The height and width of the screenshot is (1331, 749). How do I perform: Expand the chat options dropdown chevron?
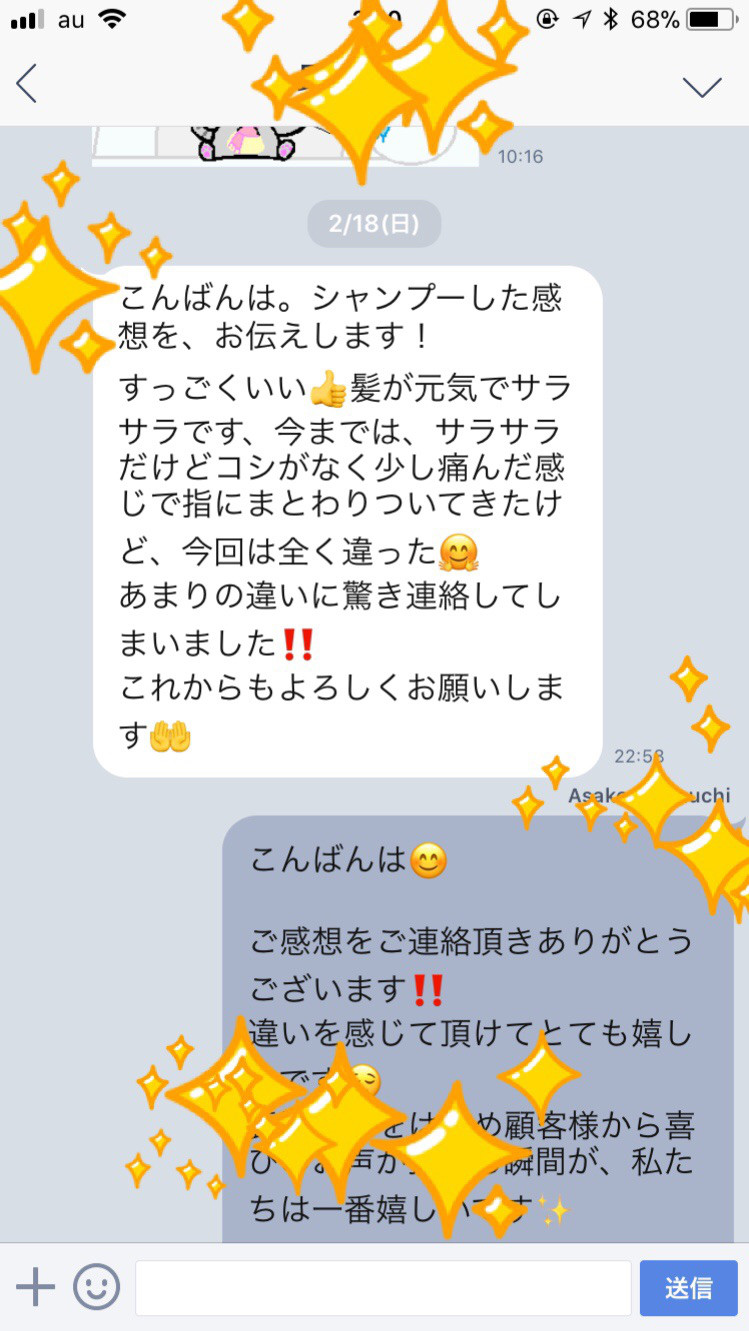pos(702,86)
